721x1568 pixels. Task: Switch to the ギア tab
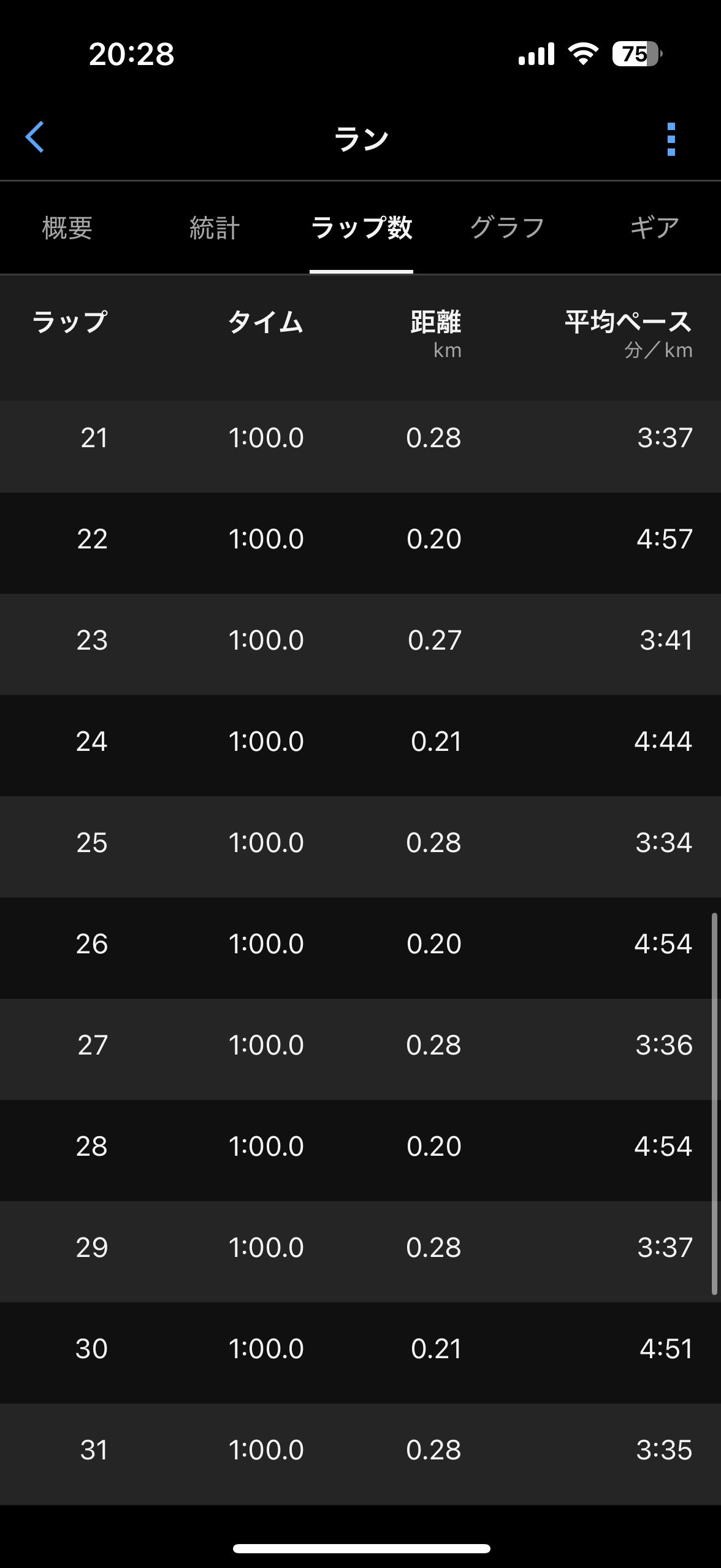[654, 228]
